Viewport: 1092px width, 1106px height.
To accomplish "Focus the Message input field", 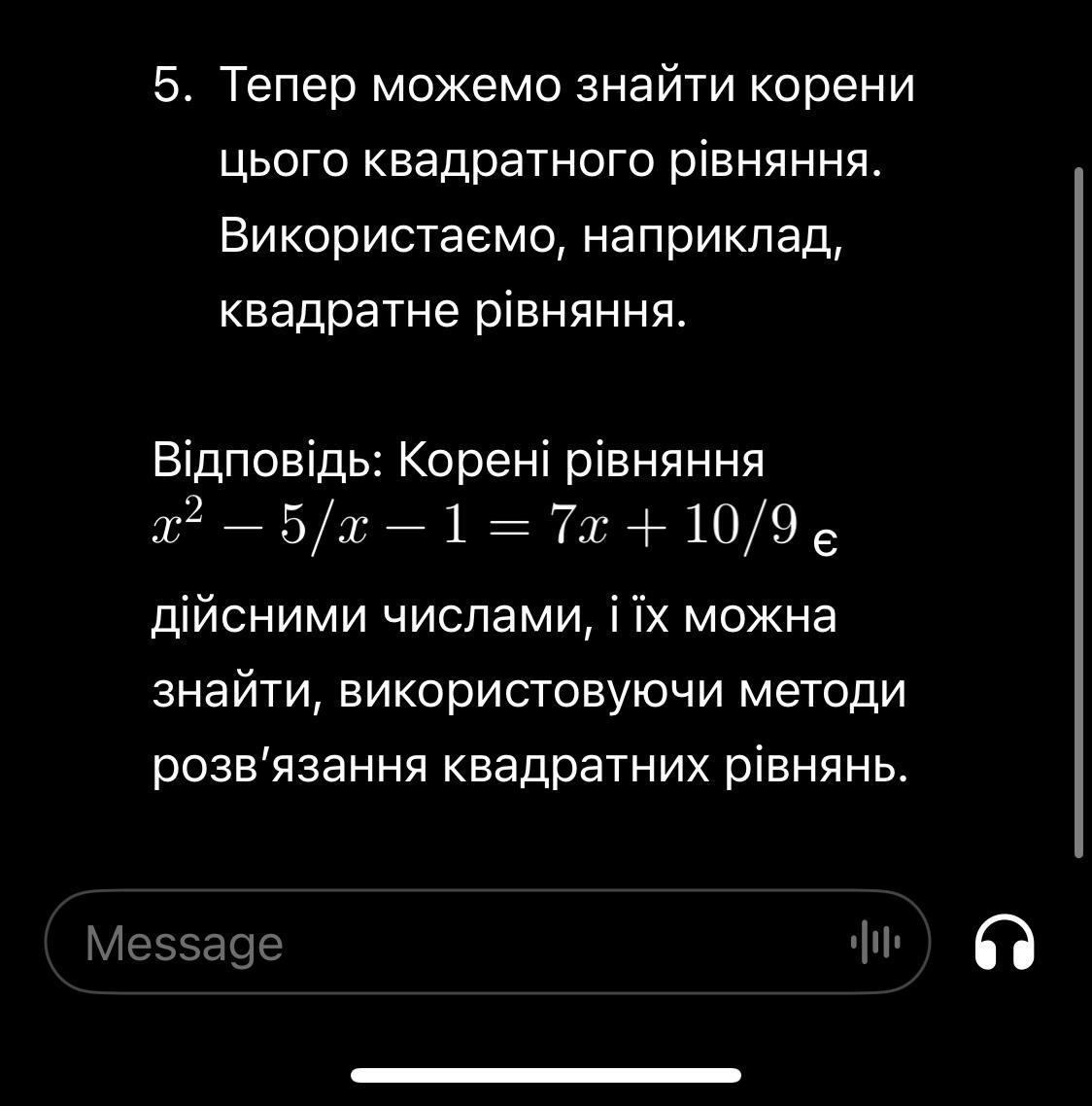I will click(x=437, y=943).
